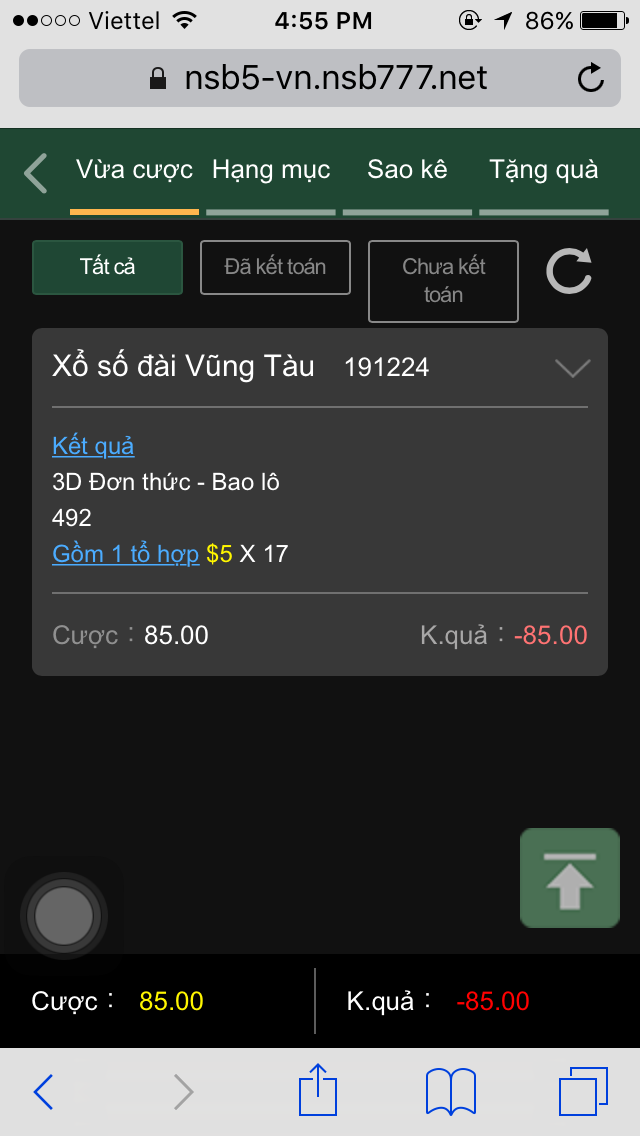Open Safari bookmarks
640x1136 pixels.
[x=450, y=1091]
